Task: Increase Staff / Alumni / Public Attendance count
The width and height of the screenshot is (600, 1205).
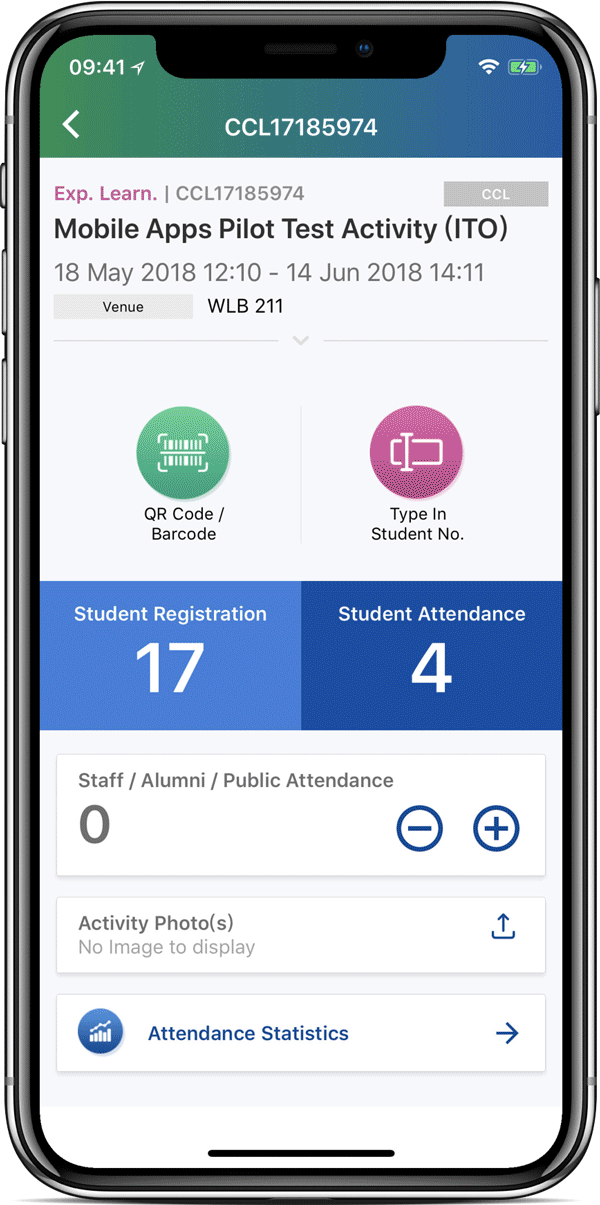Action: tap(496, 828)
